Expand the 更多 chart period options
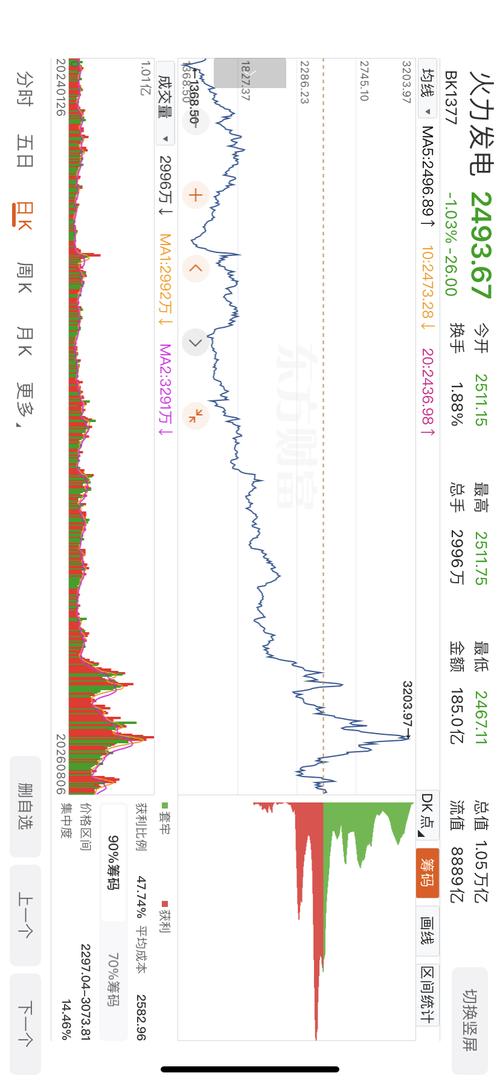500x1082 pixels. tap(25, 406)
